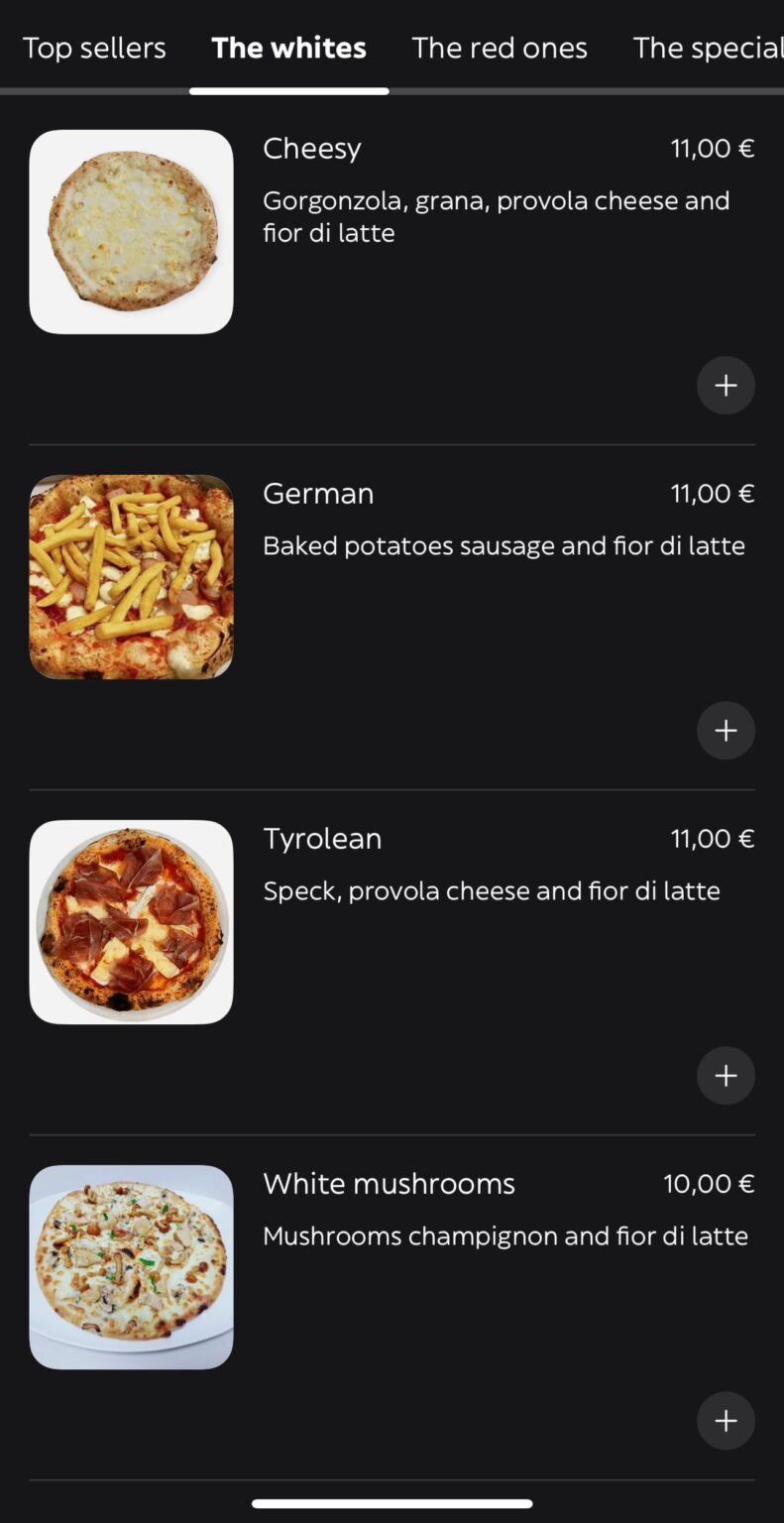The width and height of the screenshot is (784, 1523).
Task: Select the Tyrolean pizza listing
Action: pyautogui.click(x=322, y=838)
